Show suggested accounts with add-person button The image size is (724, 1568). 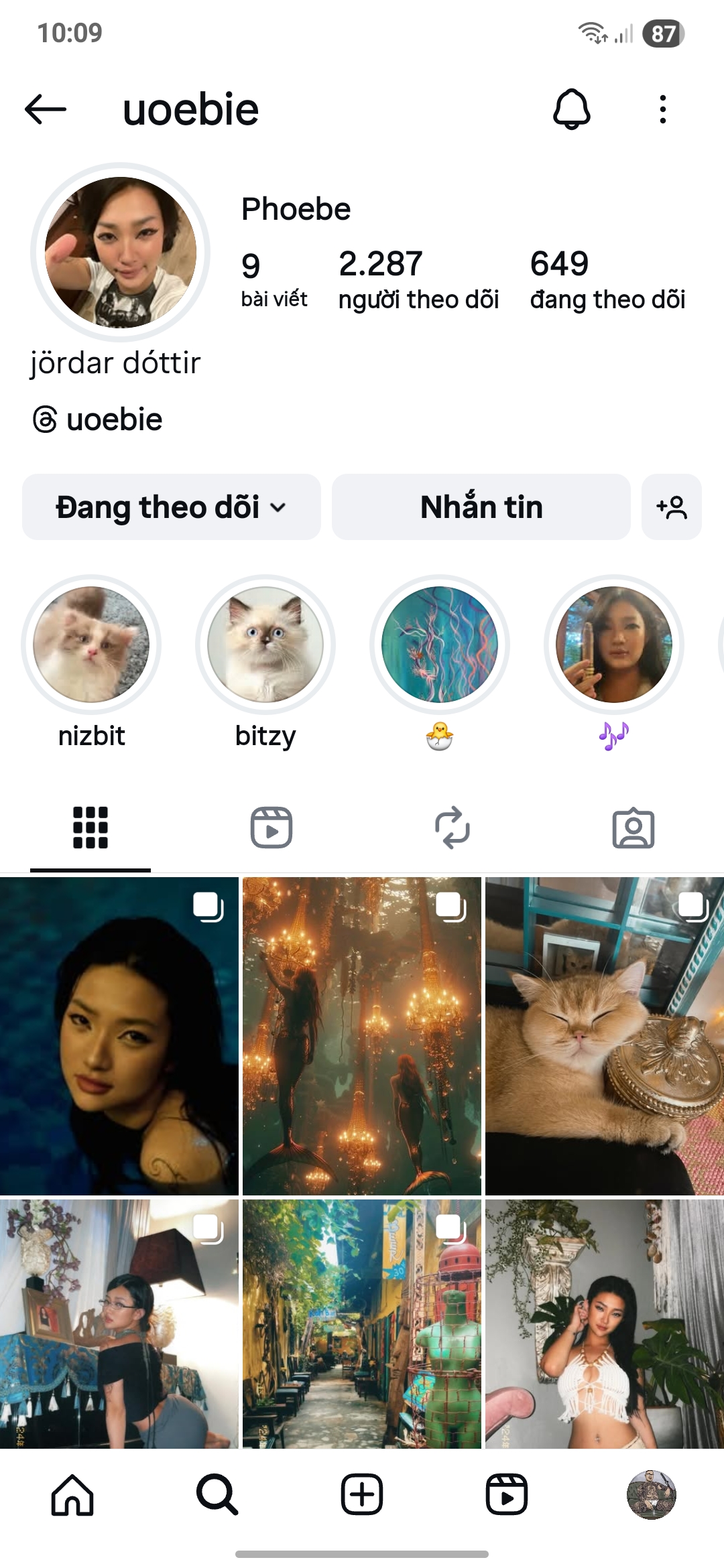point(671,507)
